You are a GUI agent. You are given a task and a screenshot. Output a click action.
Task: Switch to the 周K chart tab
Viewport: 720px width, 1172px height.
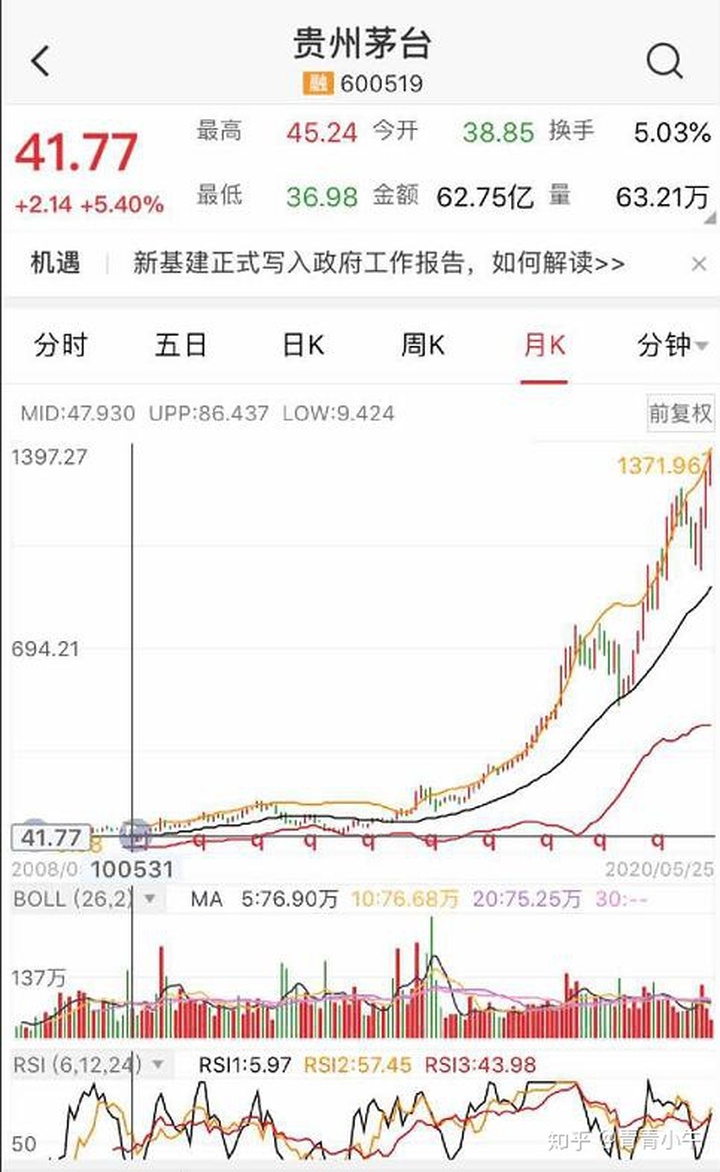click(422, 346)
